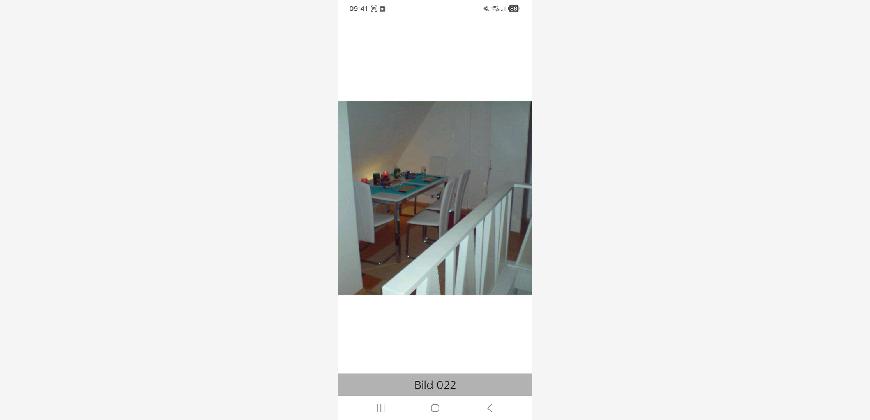Go back using the system back button
This screenshot has width=870, height=420.
coord(489,408)
